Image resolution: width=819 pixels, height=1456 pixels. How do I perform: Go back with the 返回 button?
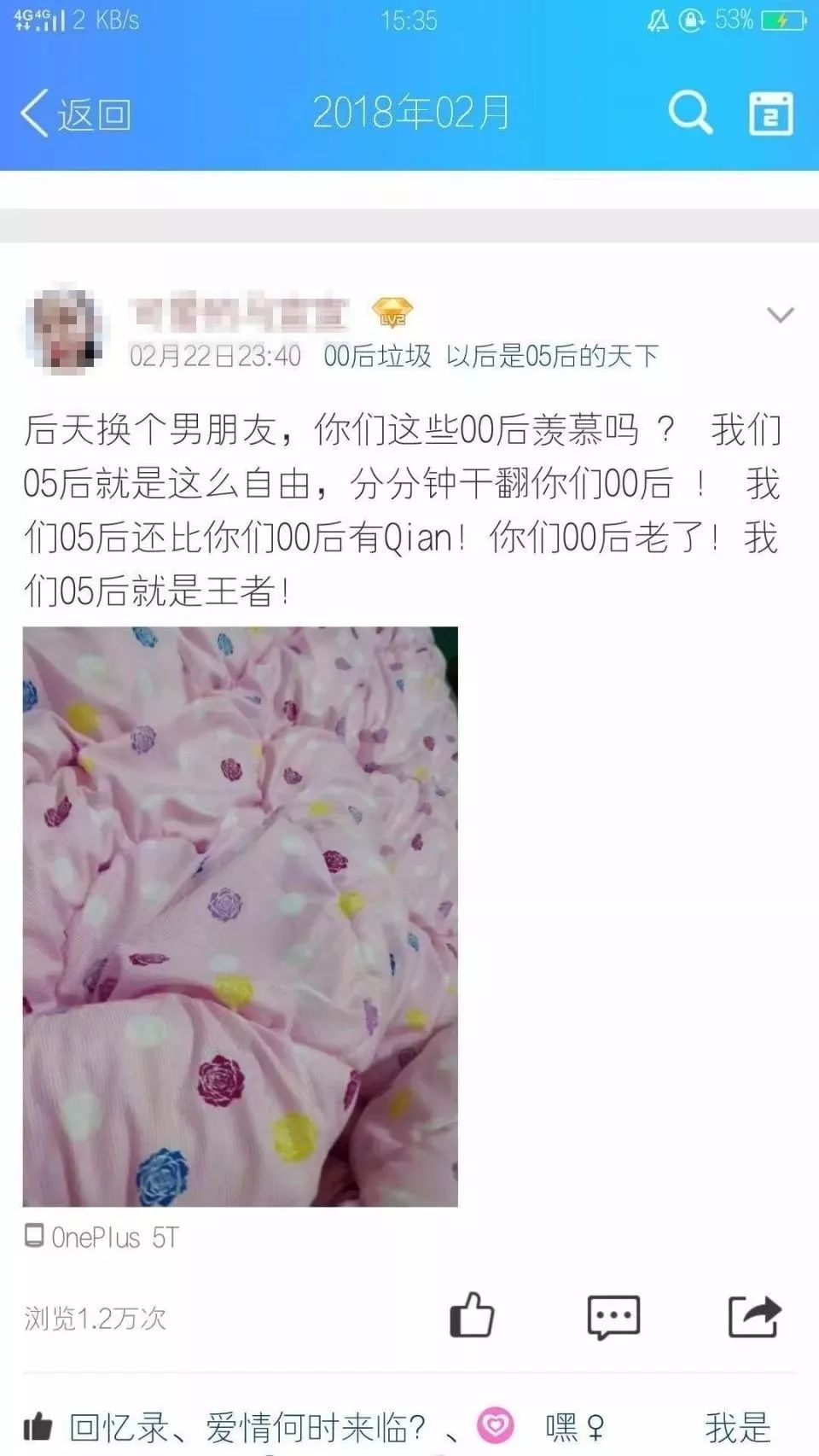pyautogui.click(x=75, y=114)
